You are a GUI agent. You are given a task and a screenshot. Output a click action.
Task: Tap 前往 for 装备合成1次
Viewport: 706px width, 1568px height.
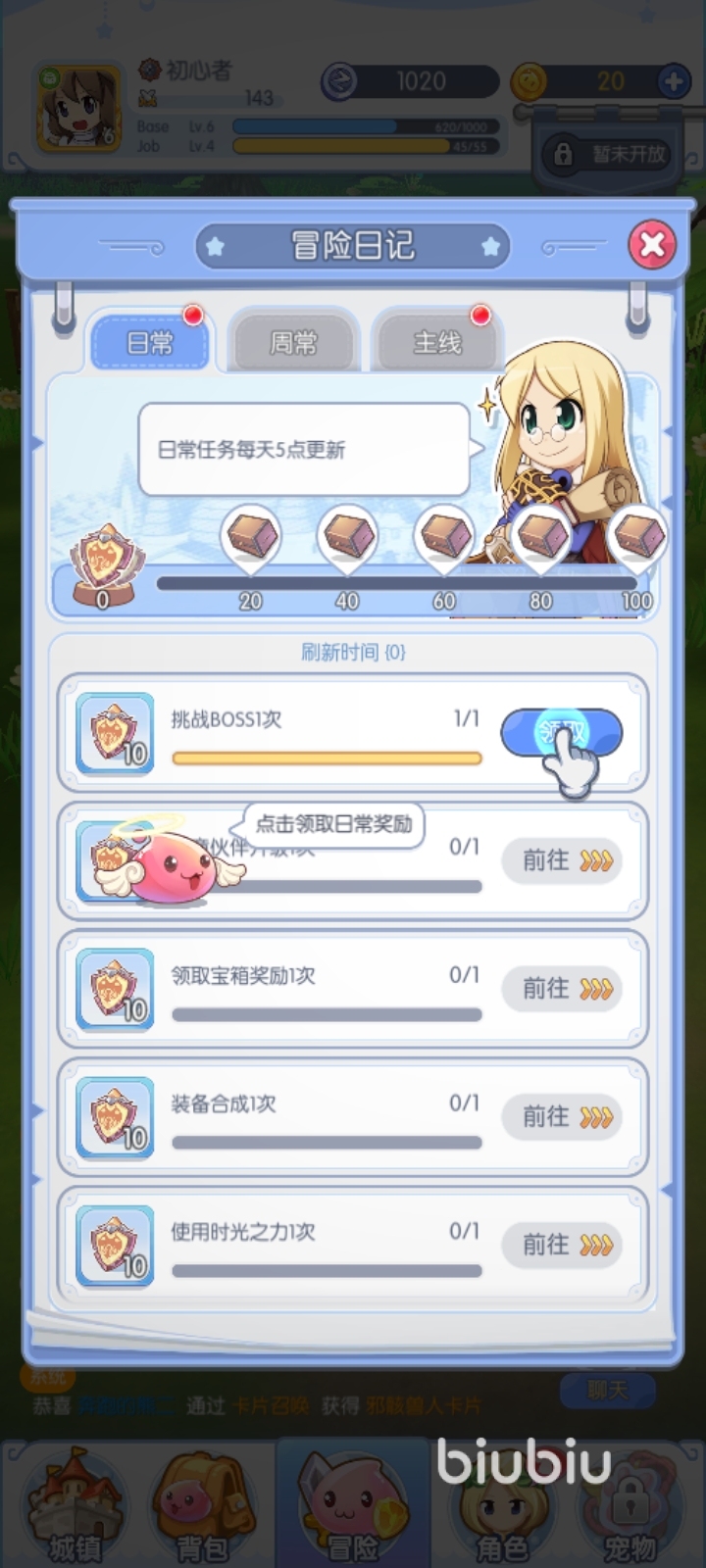pyautogui.click(x=563, y=1116)
